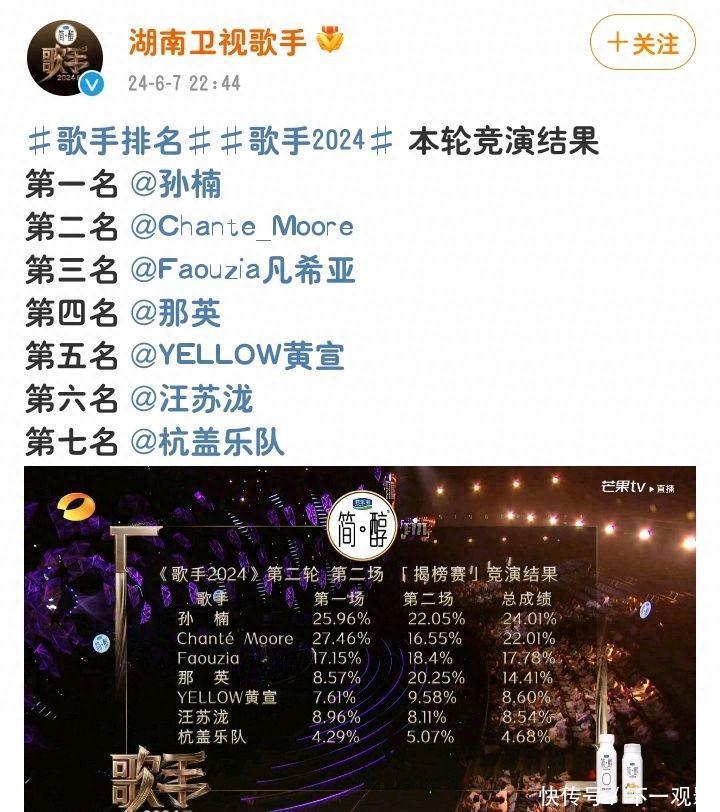Screen dimensions: 720x812
Task: Visit @孙楠 profile mention
Action: click(176, 184)
